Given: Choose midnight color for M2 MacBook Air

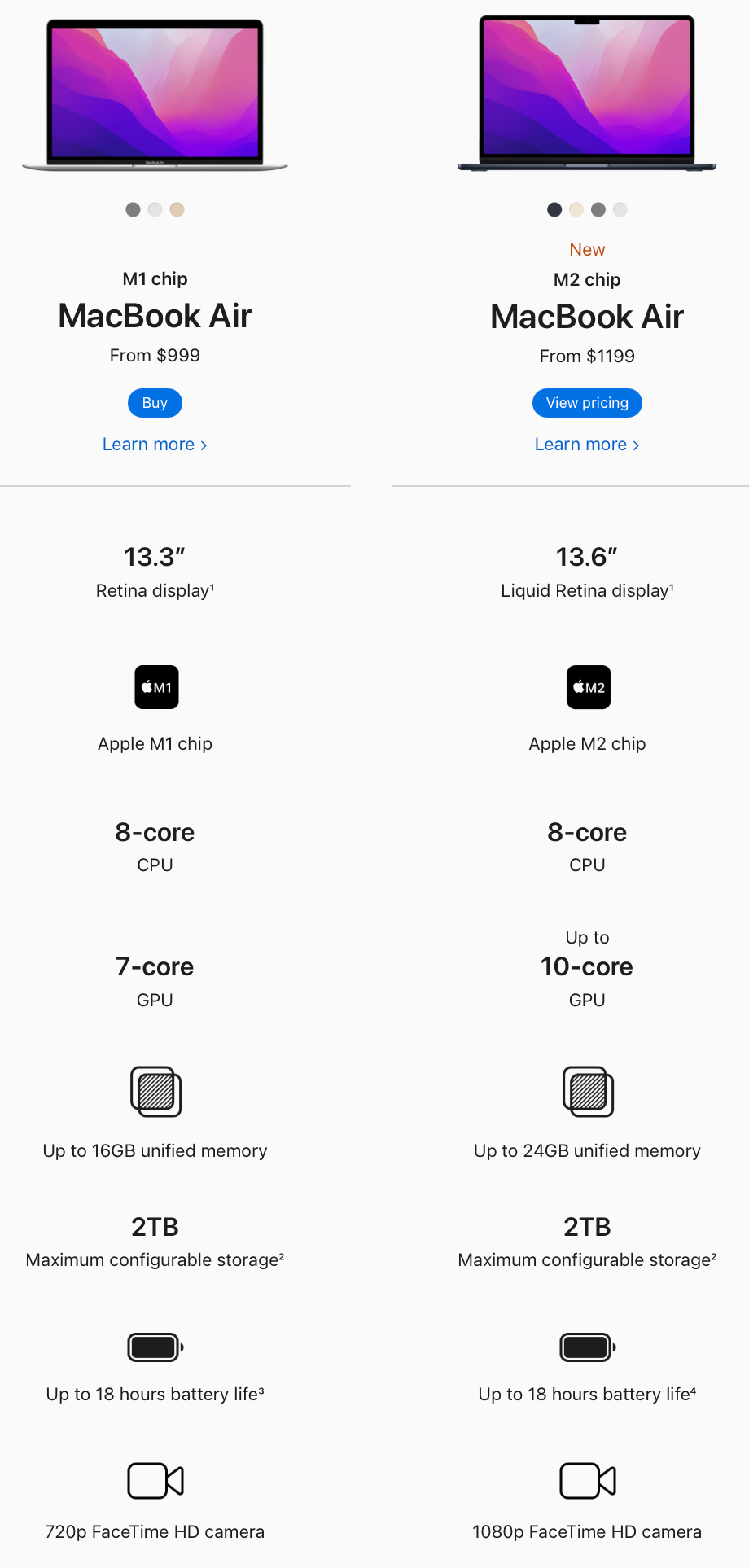Looking at the screenshot, I should 554,210.
